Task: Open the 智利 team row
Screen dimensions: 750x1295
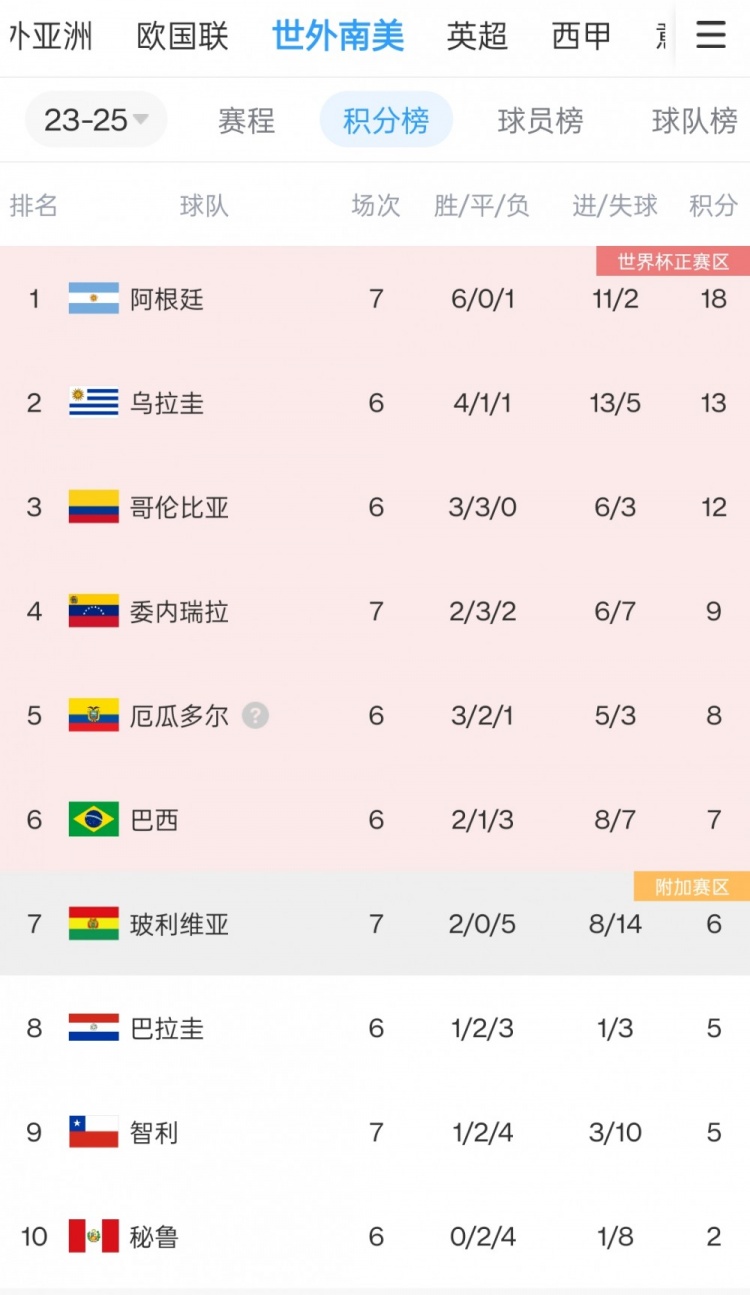Action: pos(375,1132)
